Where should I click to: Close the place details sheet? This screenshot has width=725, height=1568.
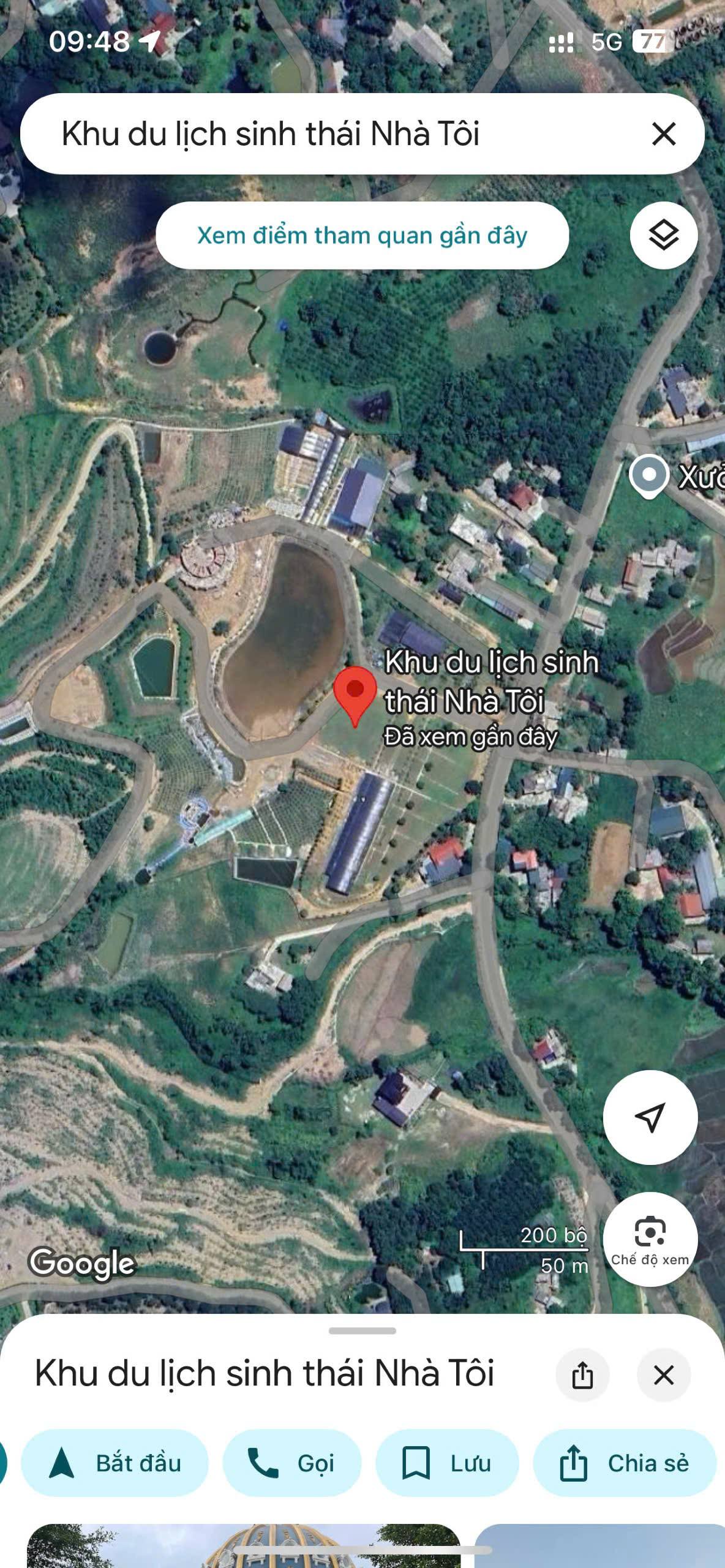(664, 1375)
